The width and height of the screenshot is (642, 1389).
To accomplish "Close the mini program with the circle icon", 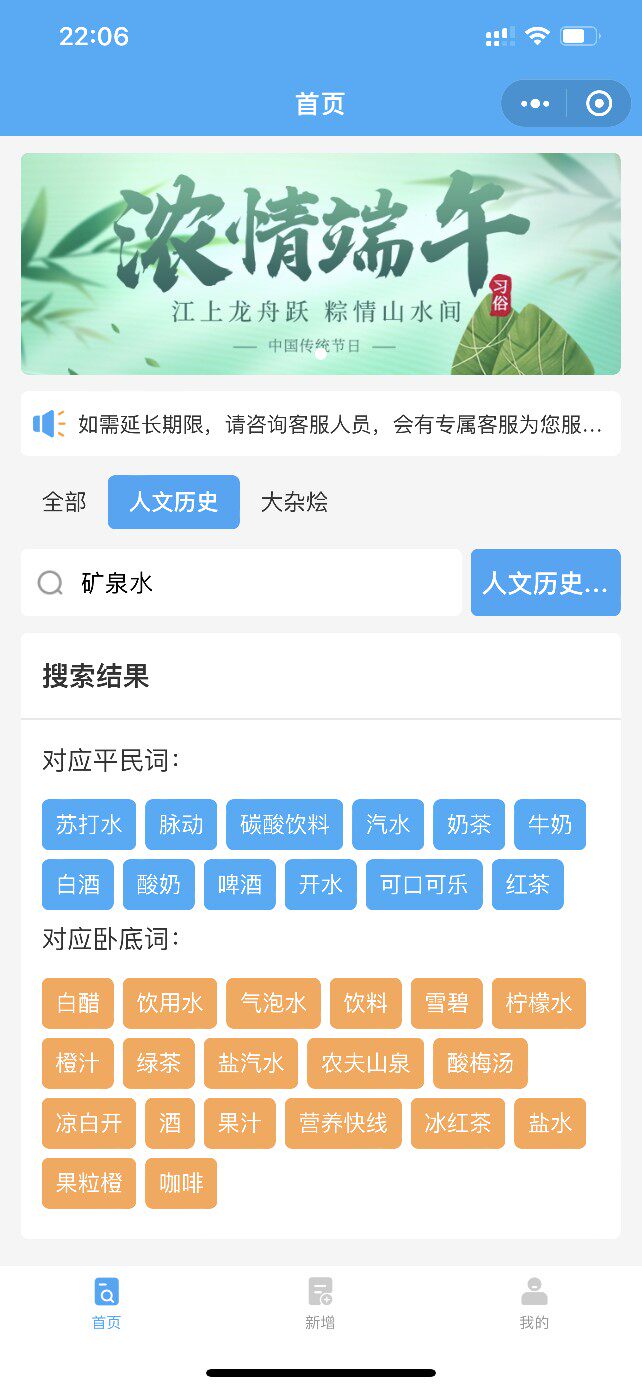I will [599, 104].
